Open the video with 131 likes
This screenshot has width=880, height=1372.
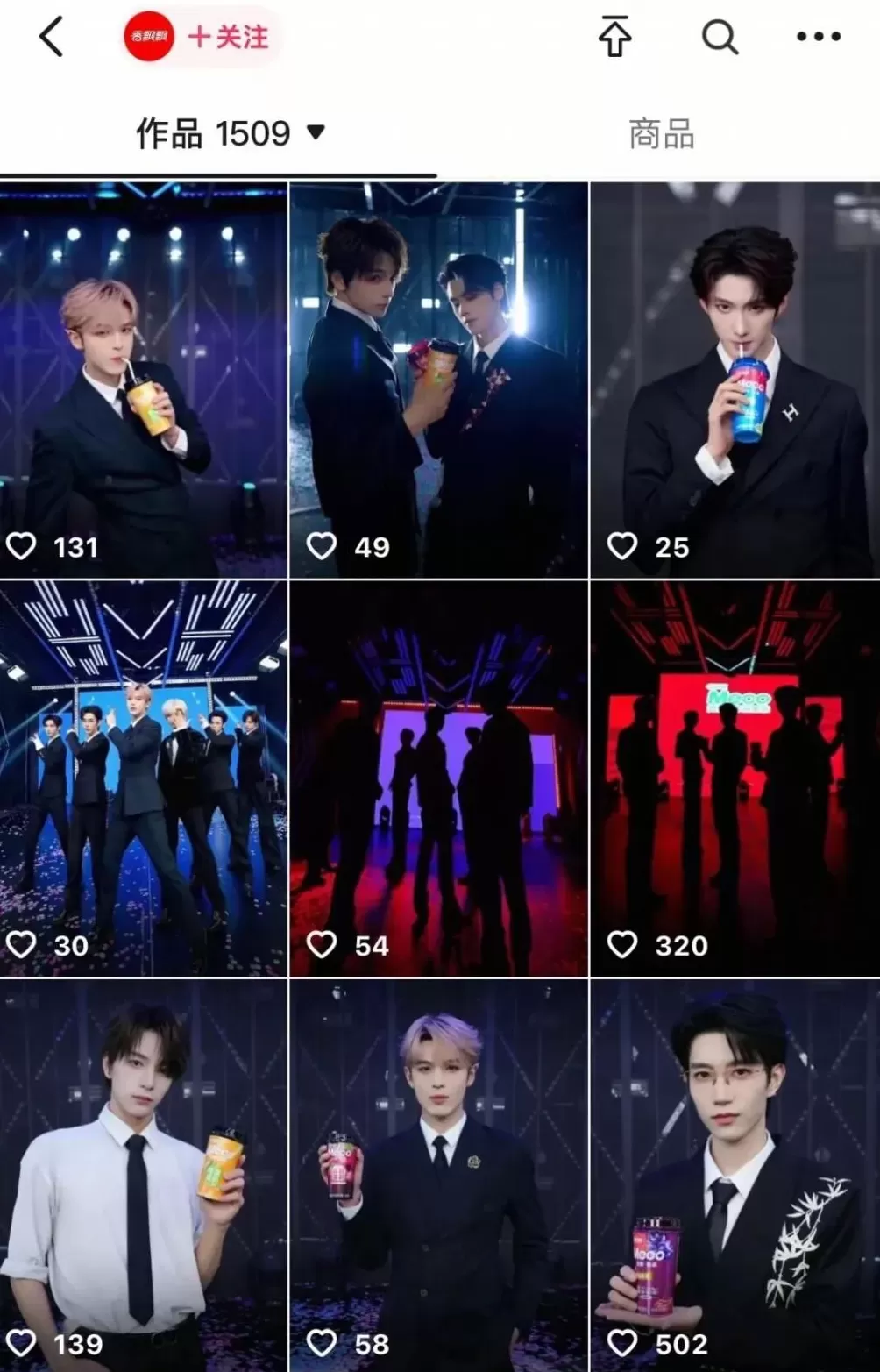click(143, 380)
